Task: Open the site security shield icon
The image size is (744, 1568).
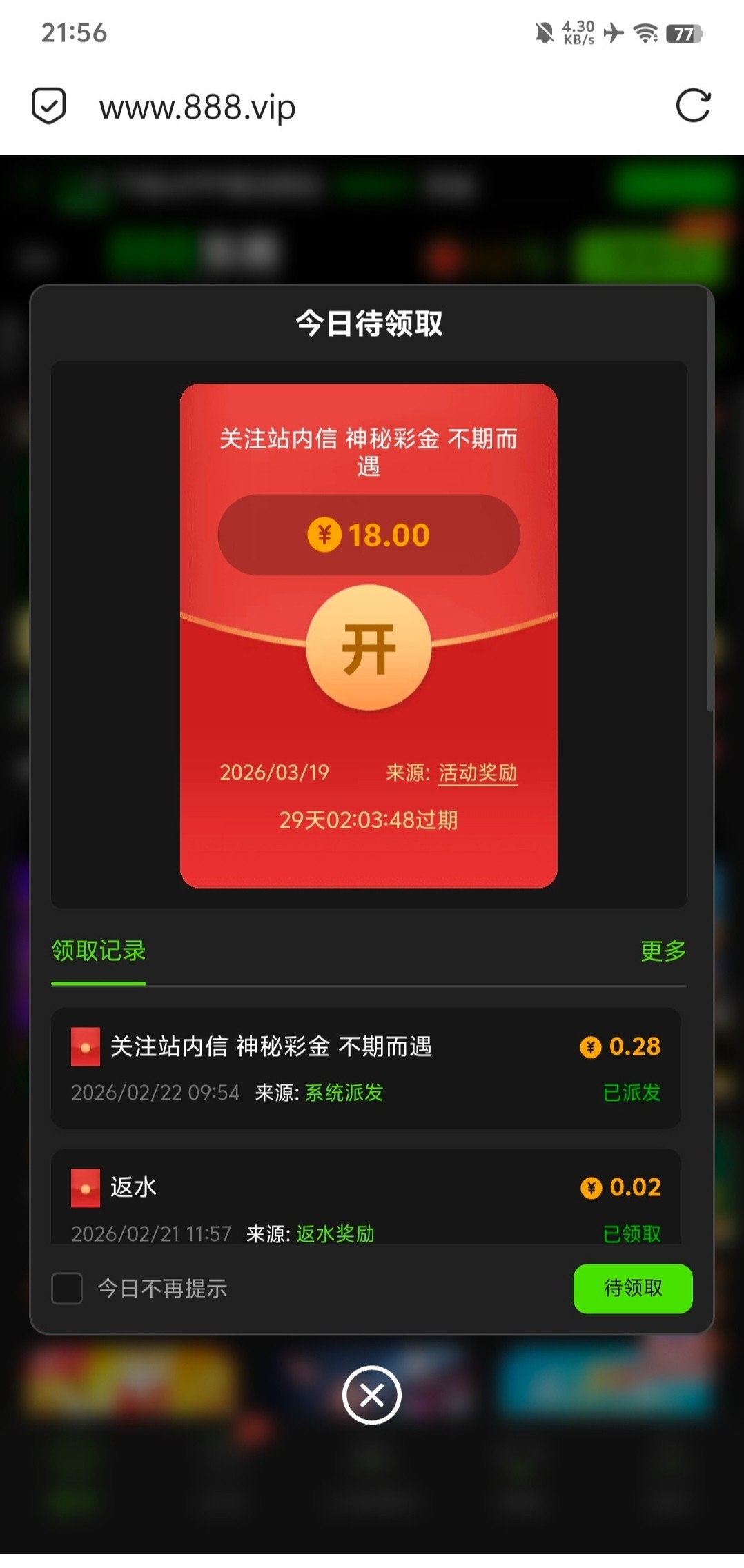Action: pyautogui.click(x=49, y=106)
